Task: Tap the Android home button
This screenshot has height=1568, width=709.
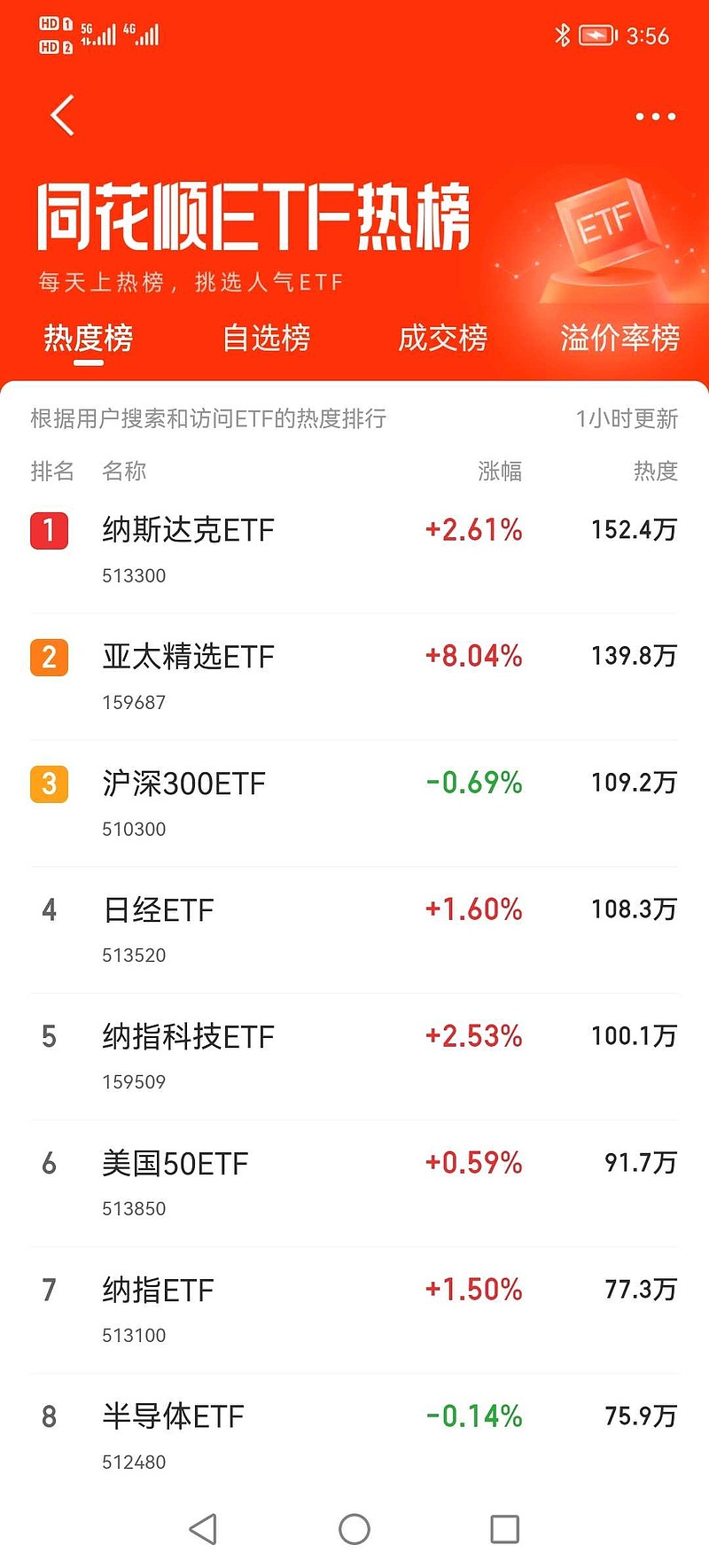Action: (354, 1528)
